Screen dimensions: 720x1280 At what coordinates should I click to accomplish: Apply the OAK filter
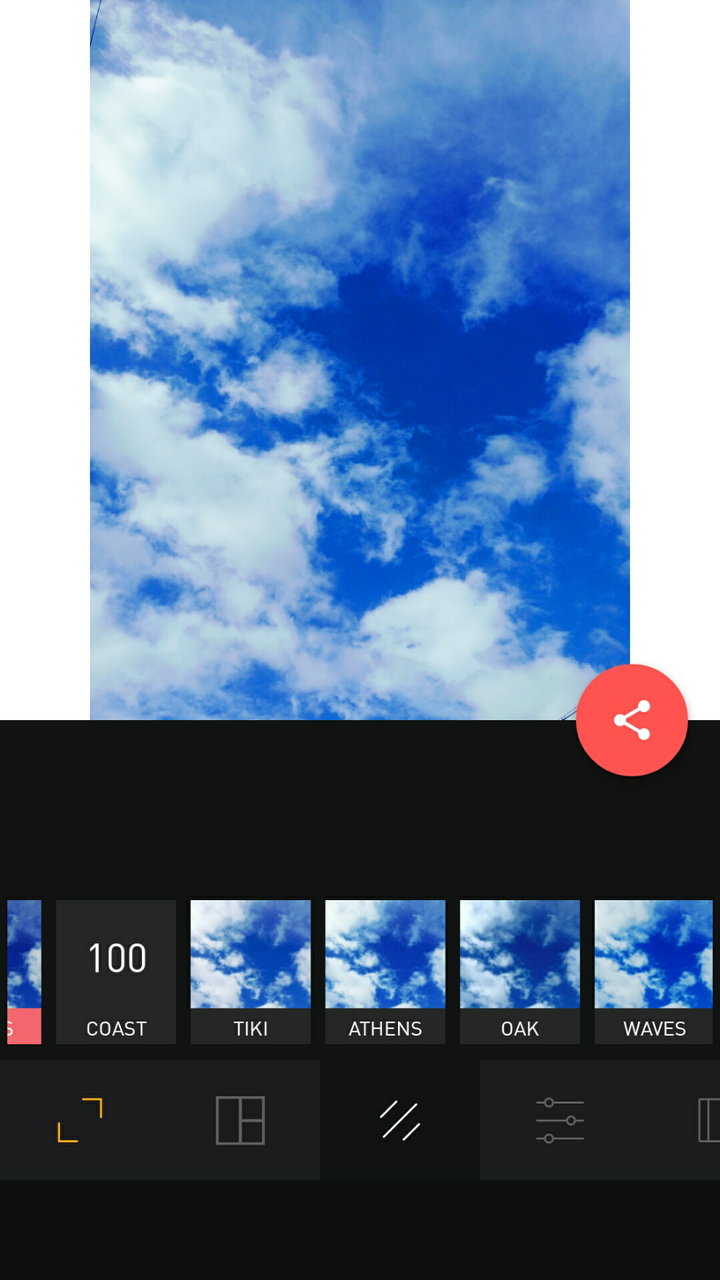tap(520, 971)
